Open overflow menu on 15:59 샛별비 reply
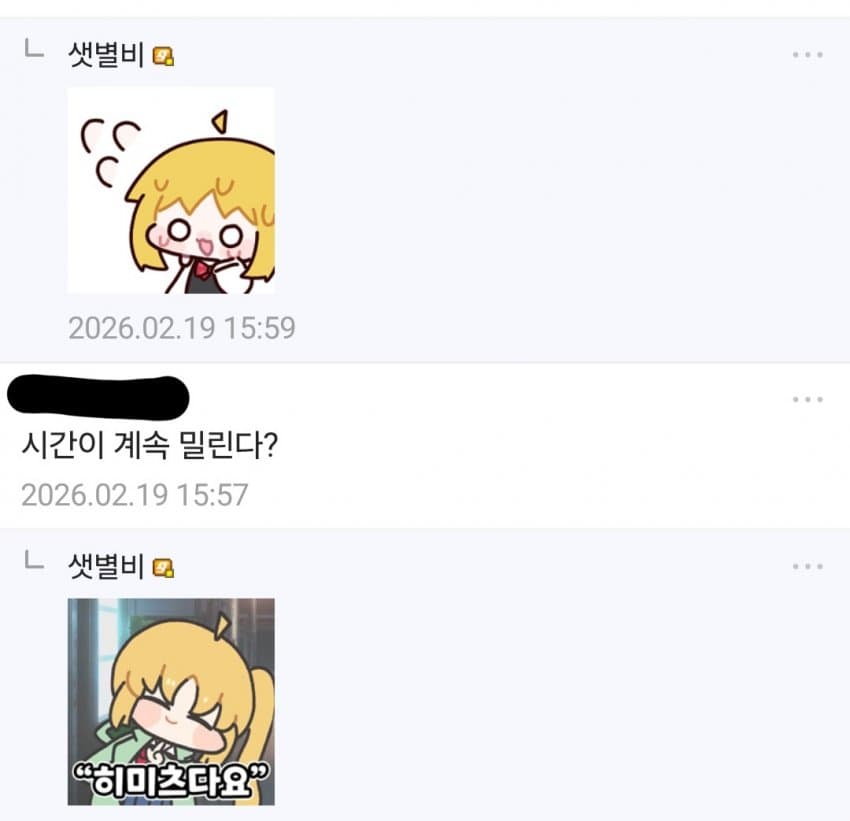This screenshot has height=821, width=850. [x=806, y=55]
